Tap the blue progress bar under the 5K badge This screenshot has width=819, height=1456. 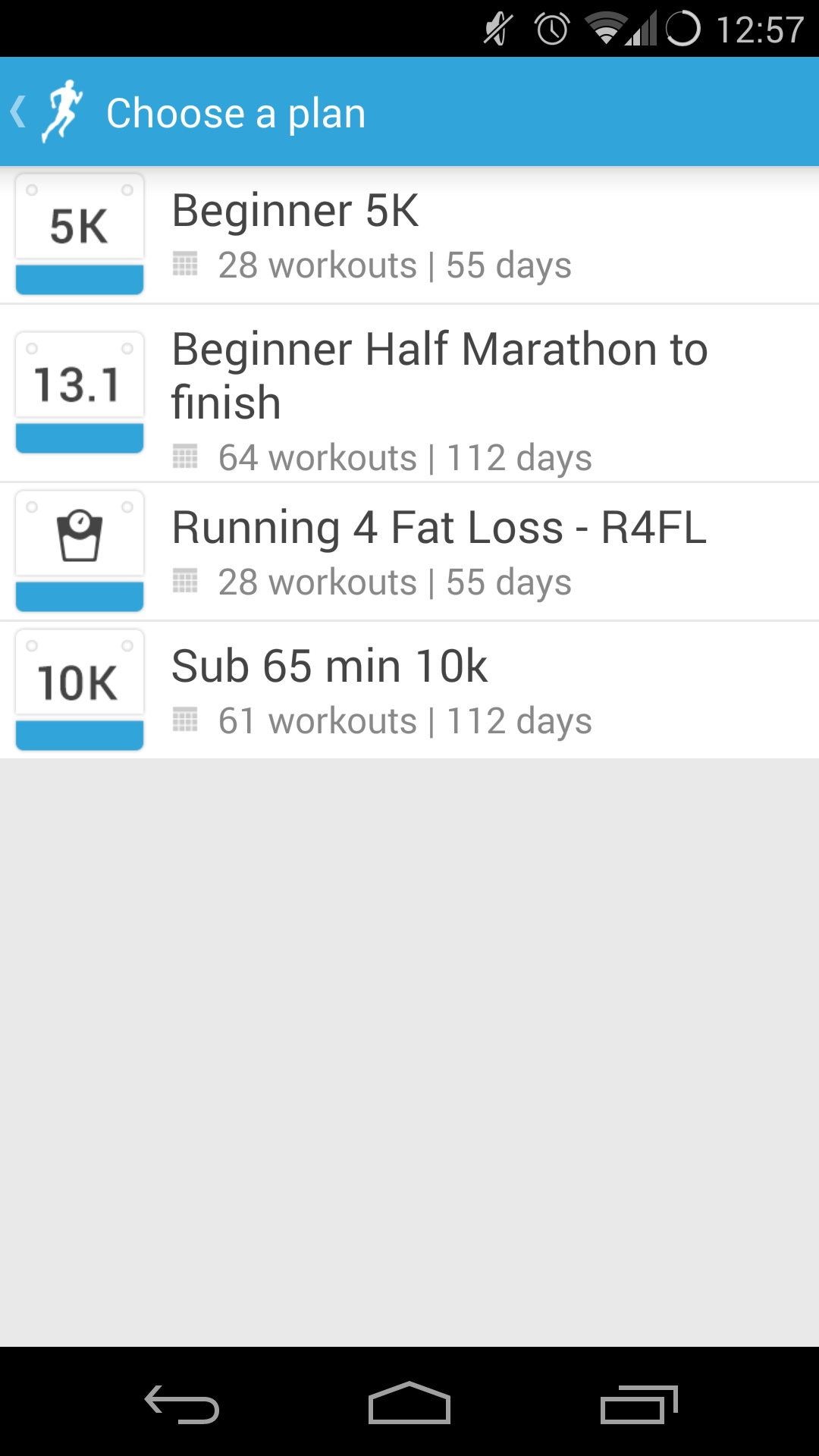79,278
